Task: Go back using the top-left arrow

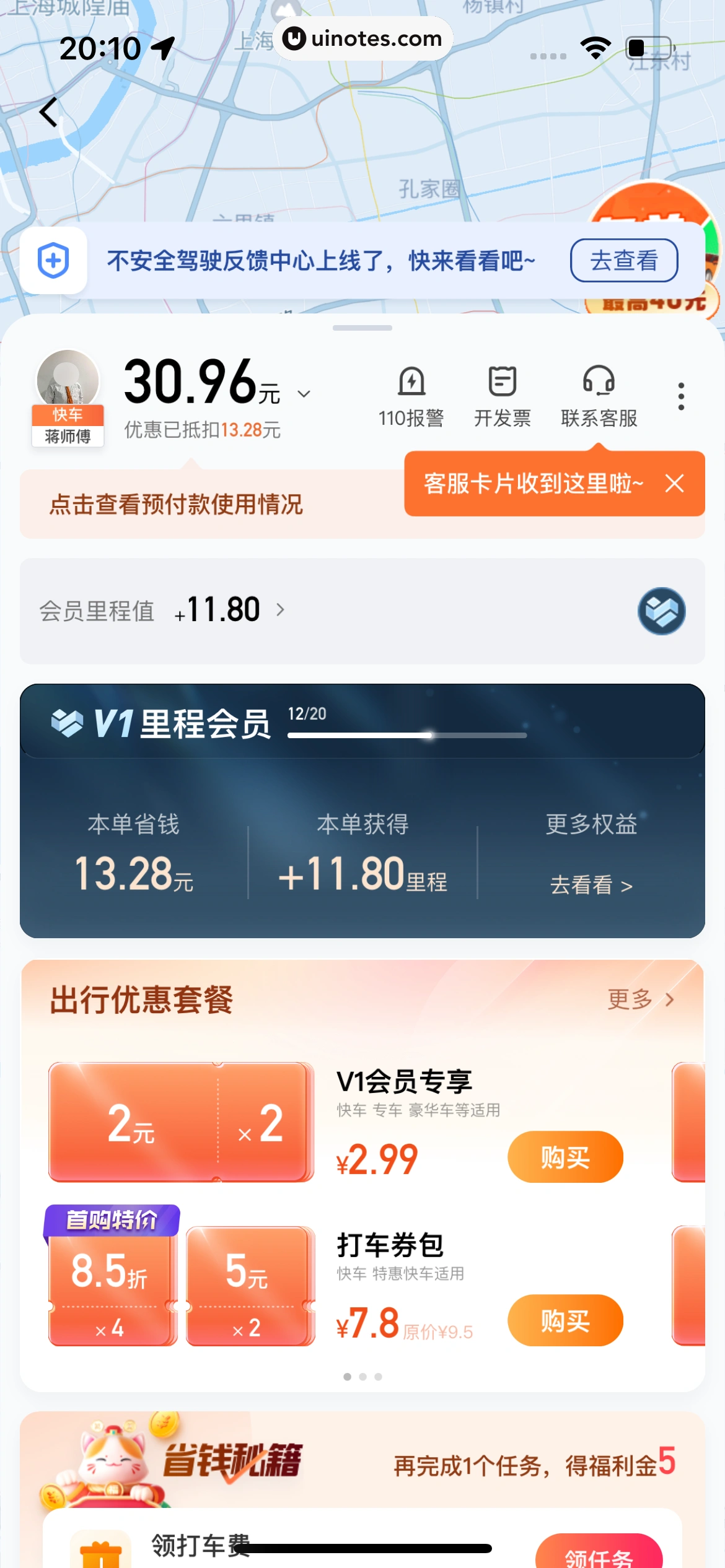Action: click(x=48, y=112)
